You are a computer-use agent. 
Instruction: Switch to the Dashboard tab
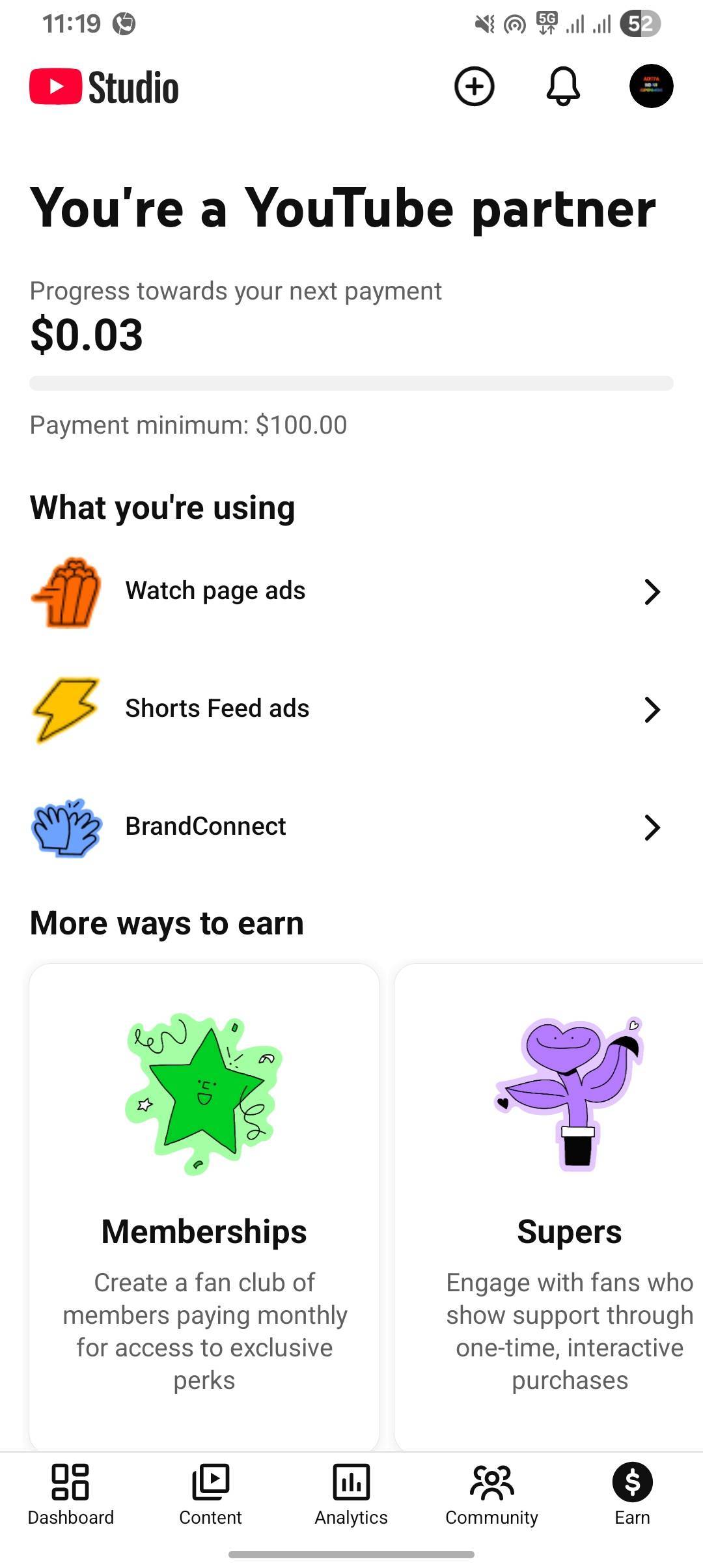tap(70, 1495)
